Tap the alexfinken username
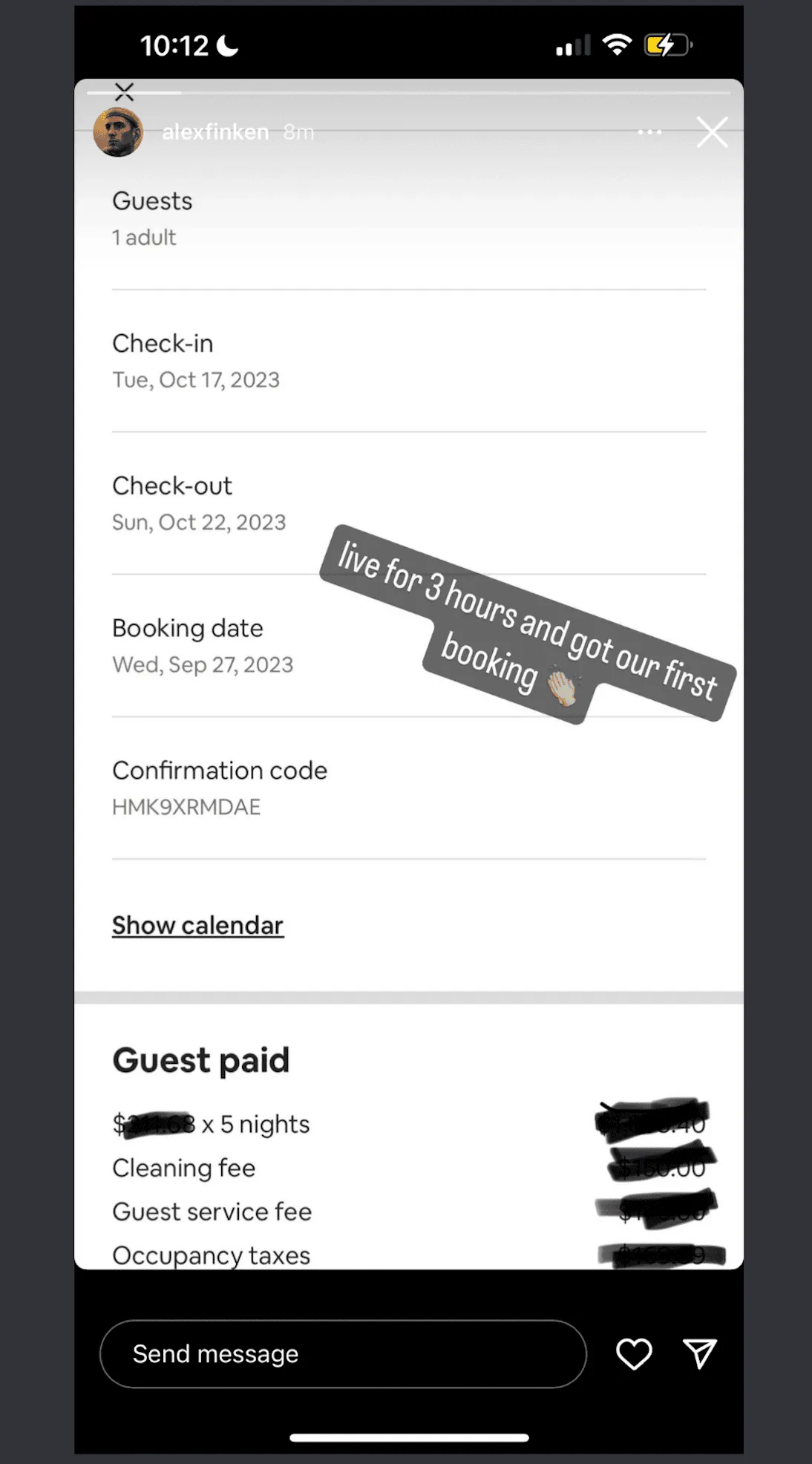Image resolution: width=812 pixels, height=1464 pixels. [215, 132]
